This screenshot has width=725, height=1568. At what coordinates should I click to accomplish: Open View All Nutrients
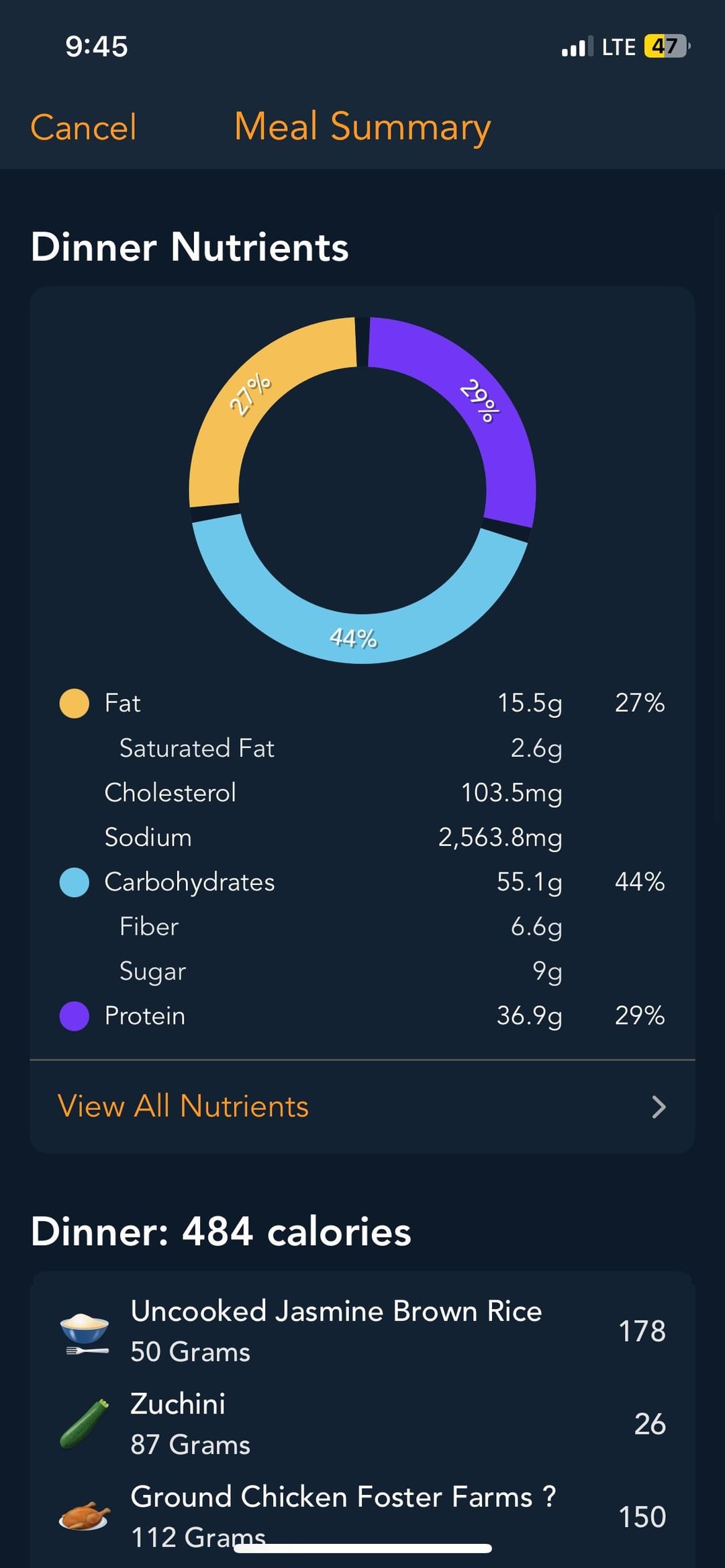362,1106
